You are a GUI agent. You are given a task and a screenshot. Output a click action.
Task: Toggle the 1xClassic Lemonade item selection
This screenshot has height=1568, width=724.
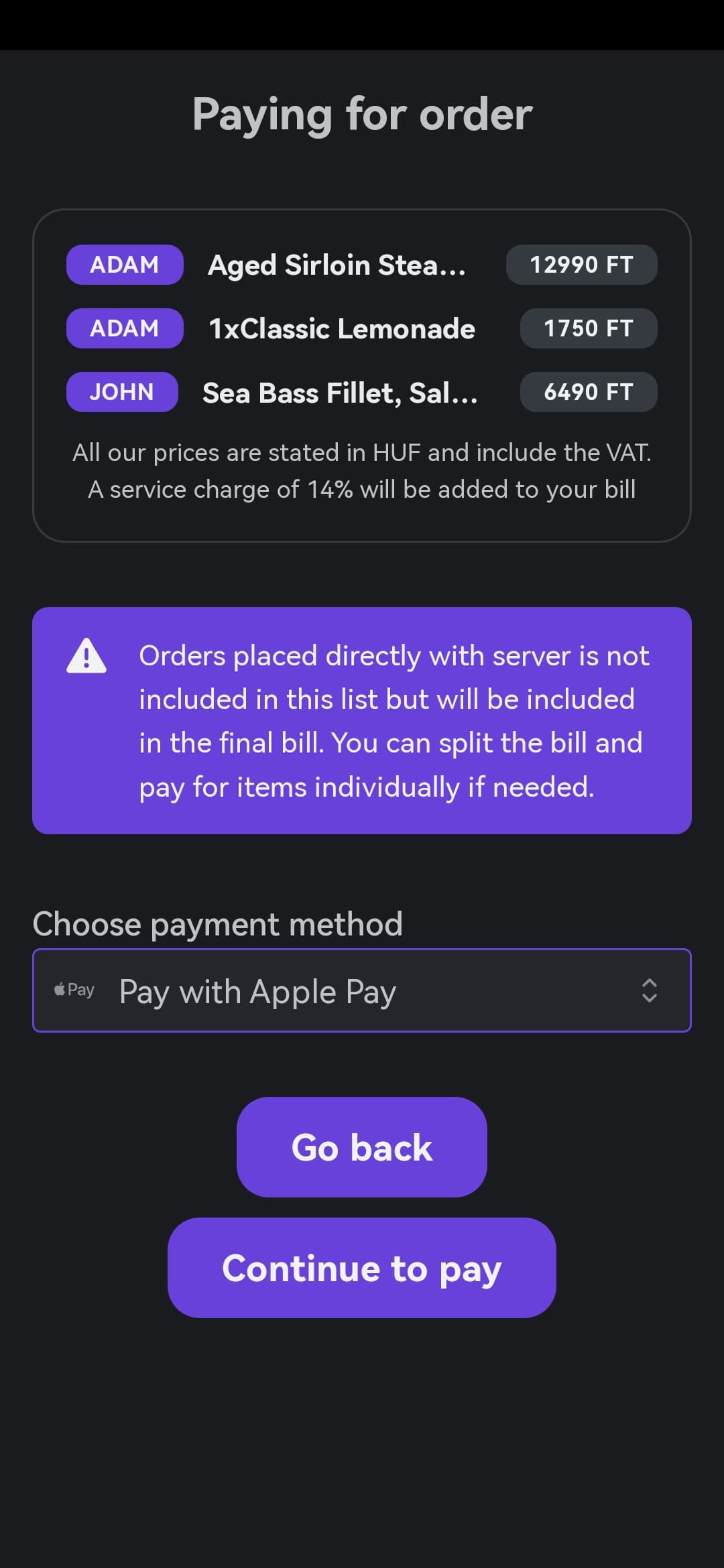tap(341, 328)
